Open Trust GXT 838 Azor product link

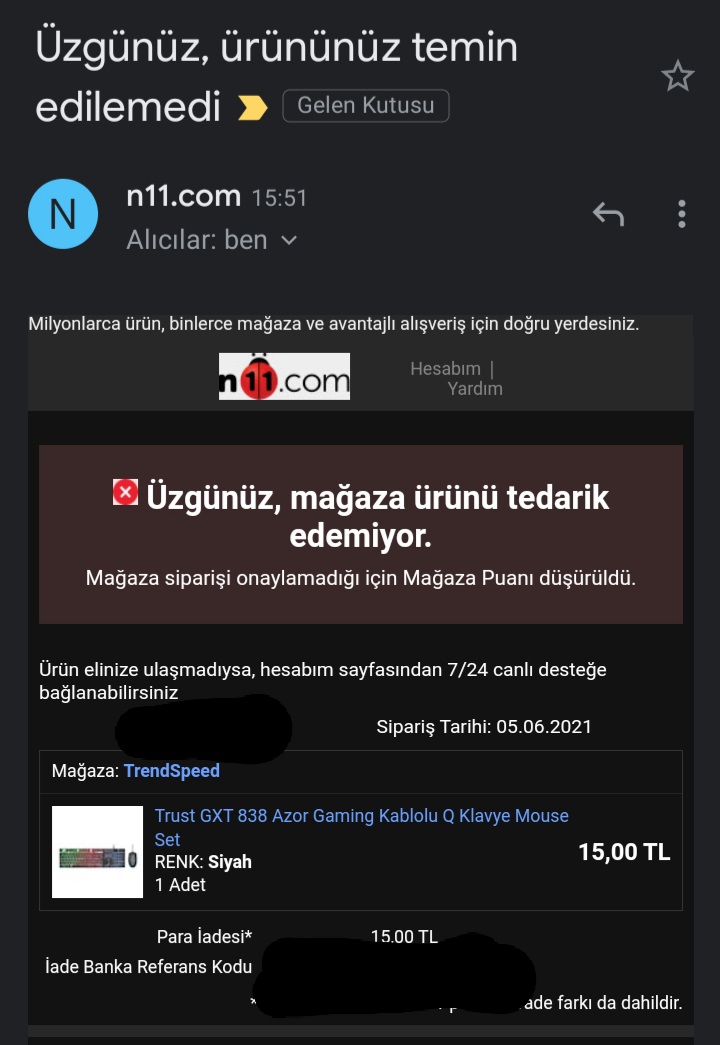360,816
